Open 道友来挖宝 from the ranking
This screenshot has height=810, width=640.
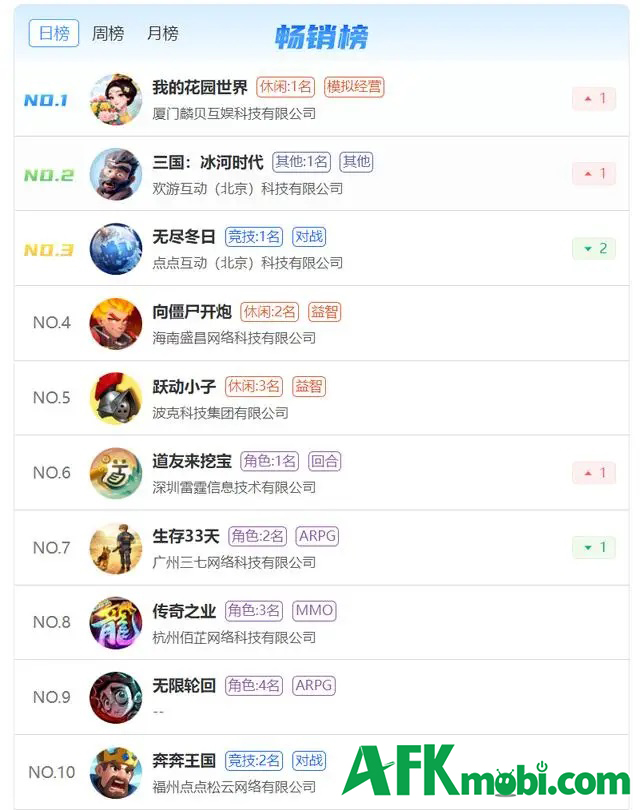192,461
